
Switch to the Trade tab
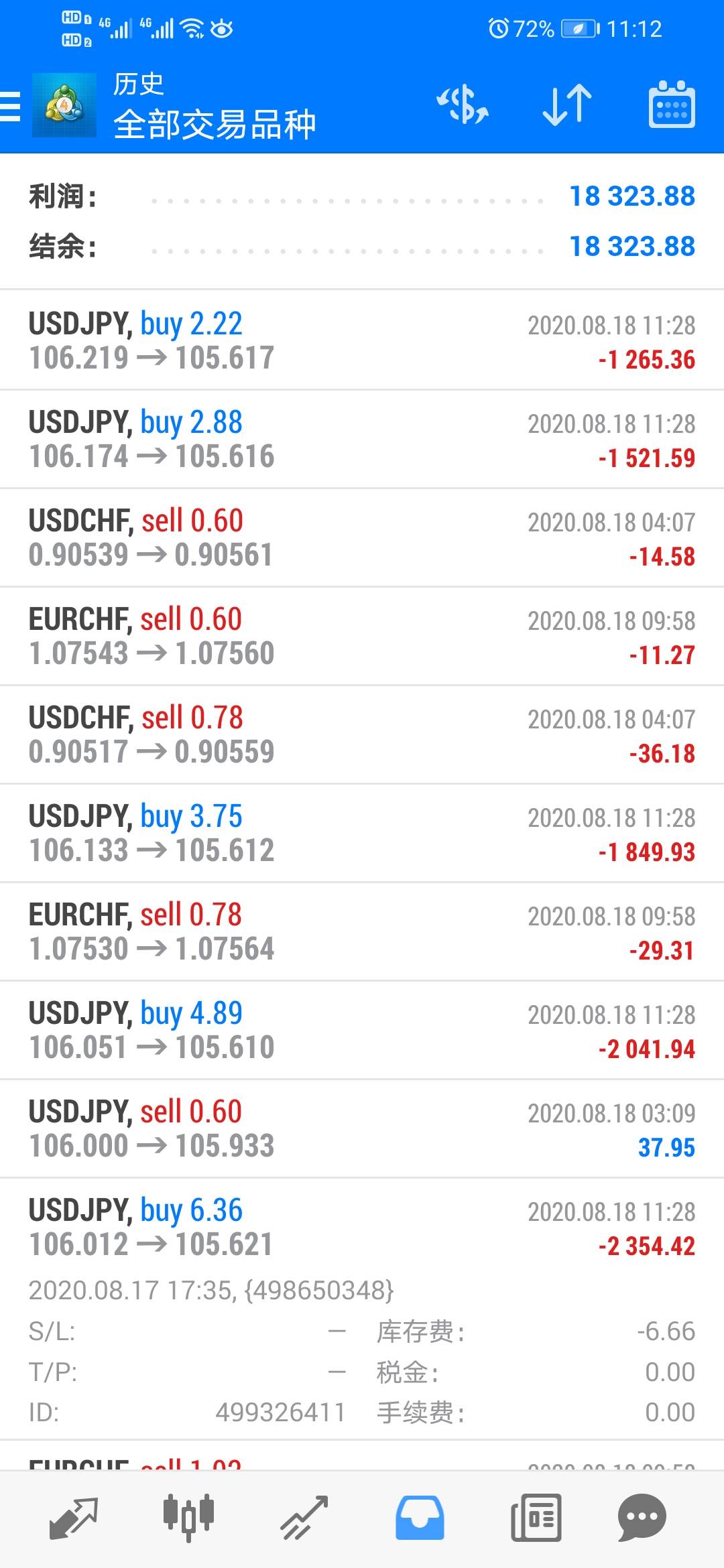304,1518
